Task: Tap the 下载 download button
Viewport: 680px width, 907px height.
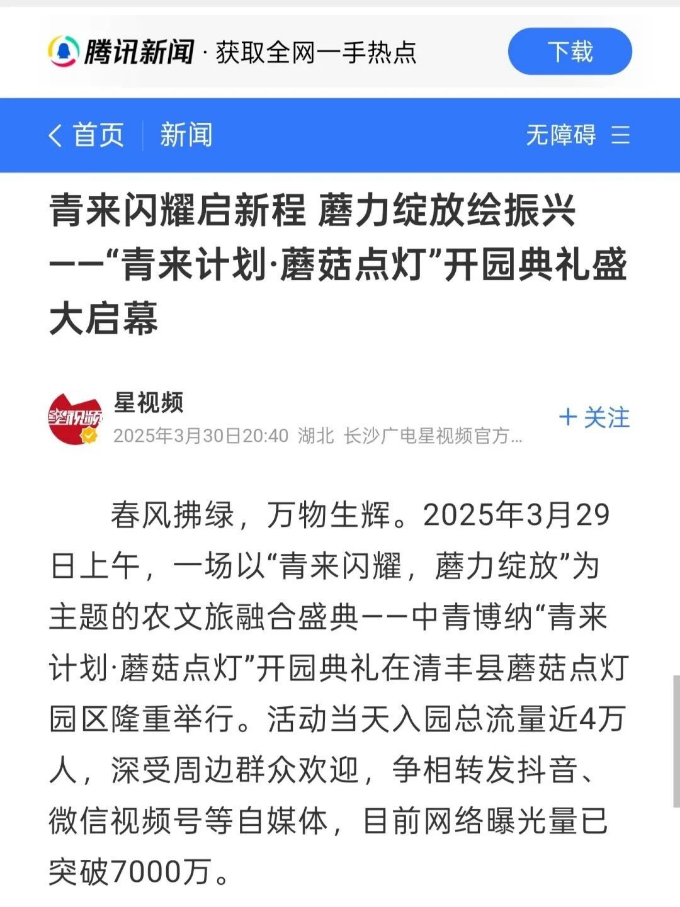Action: click(570, 51)
